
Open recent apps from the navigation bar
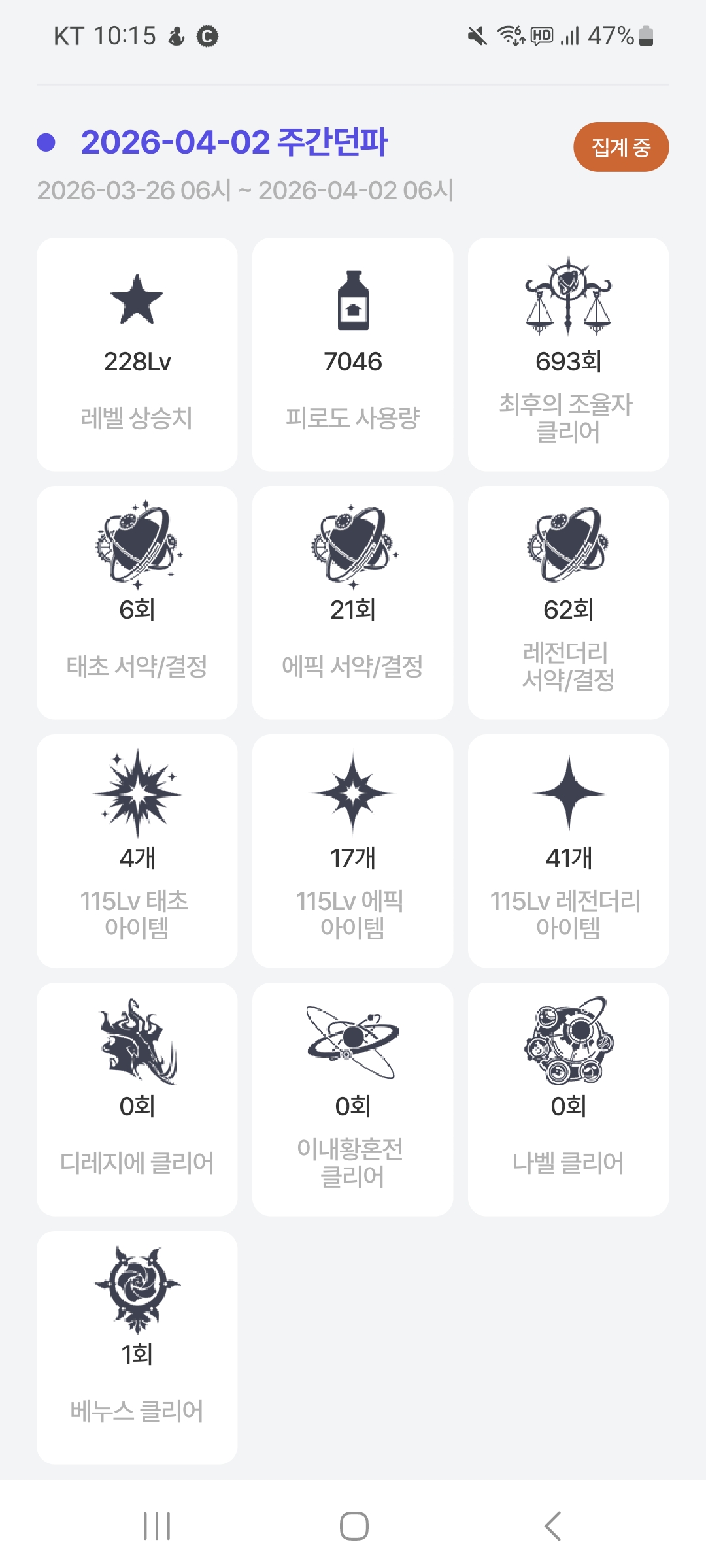point(157,1526)
